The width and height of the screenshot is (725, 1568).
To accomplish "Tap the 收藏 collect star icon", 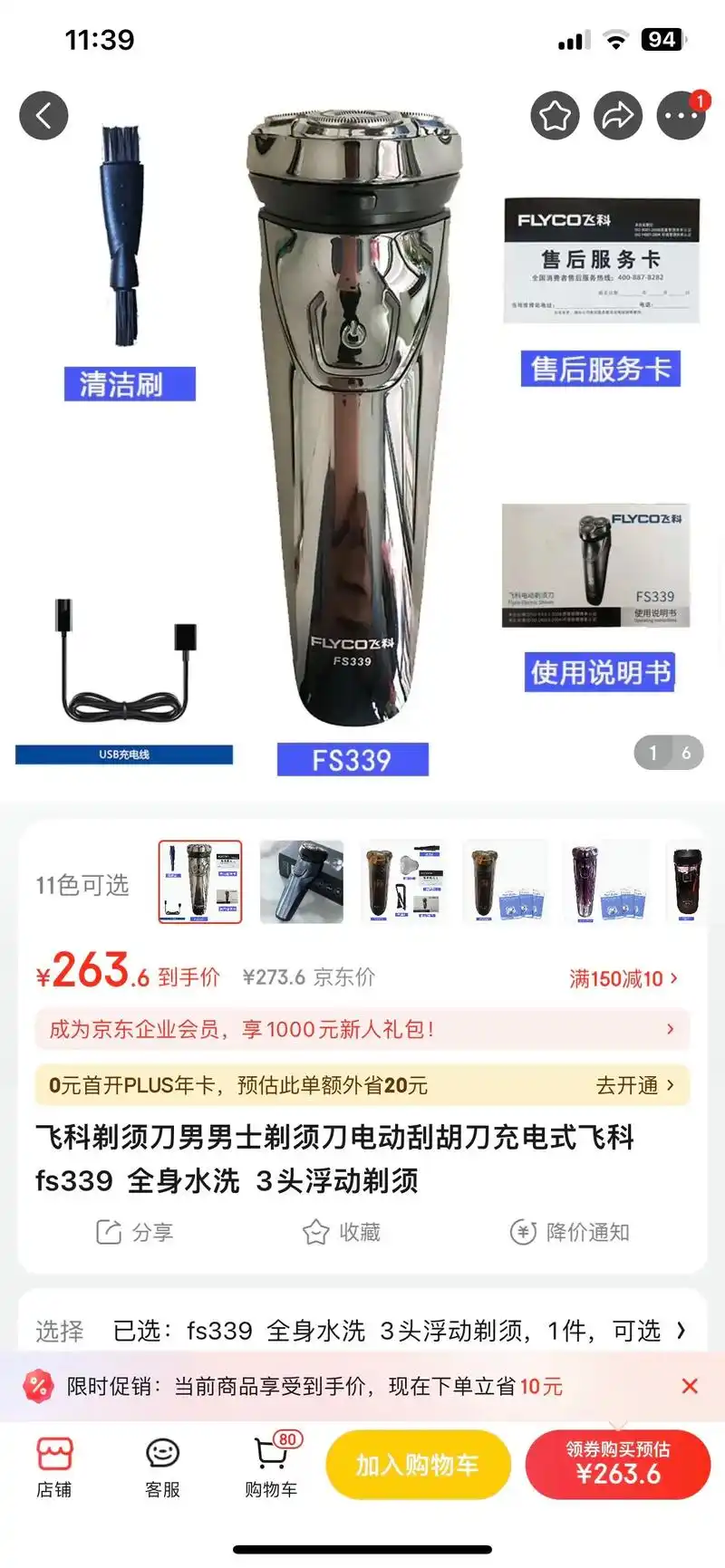I will 343,1232.
